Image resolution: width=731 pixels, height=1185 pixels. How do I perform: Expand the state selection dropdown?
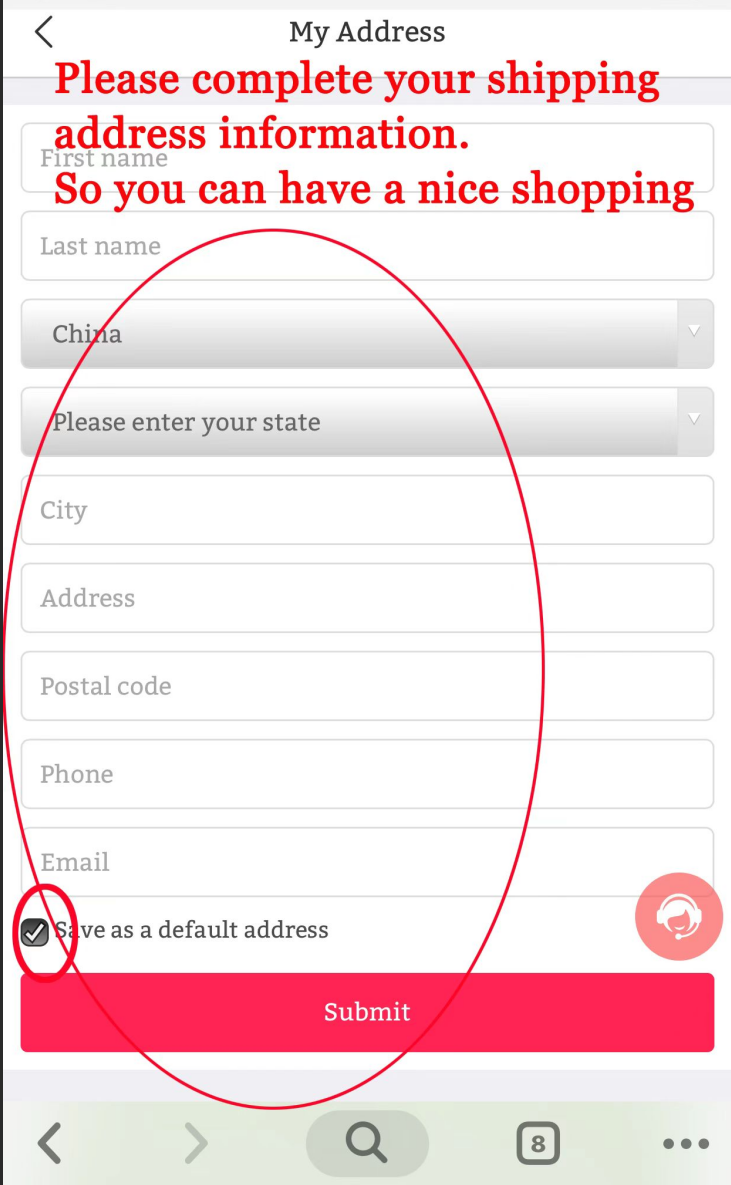pyautogui.click(x=366, y=422)
